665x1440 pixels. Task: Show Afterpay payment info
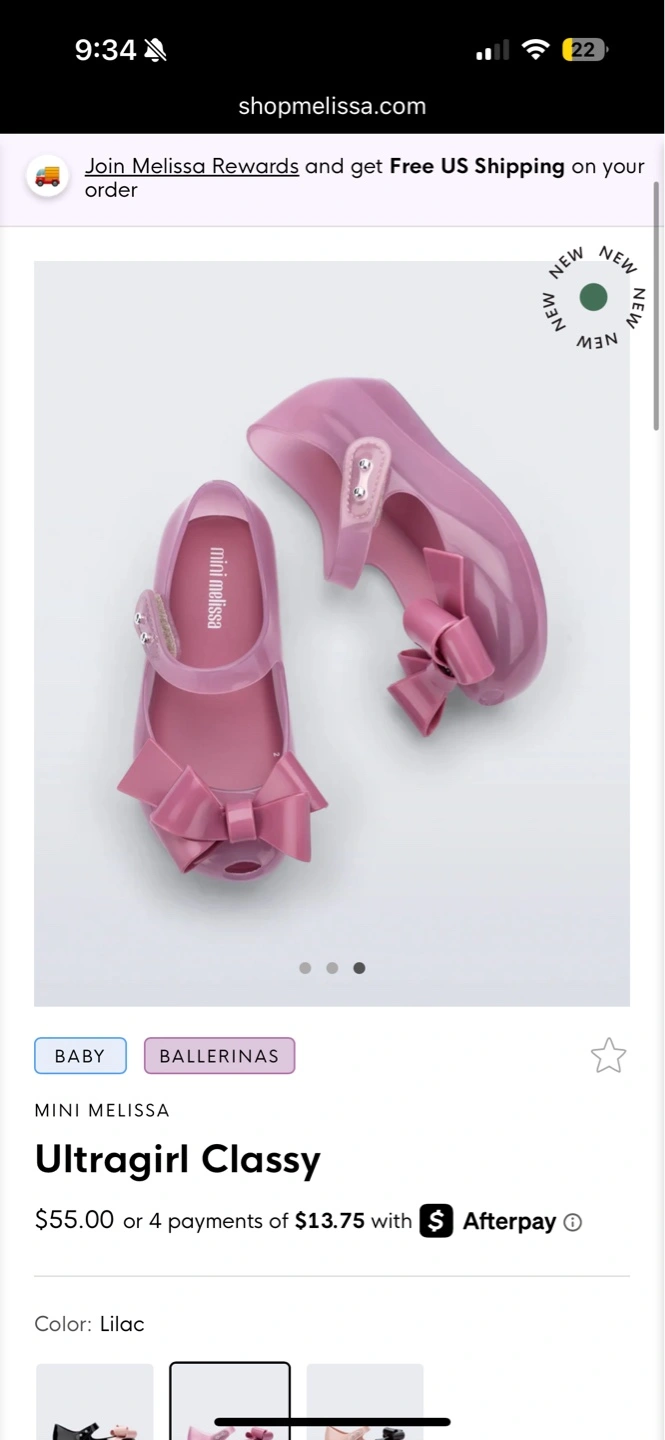click(573, 1222)
